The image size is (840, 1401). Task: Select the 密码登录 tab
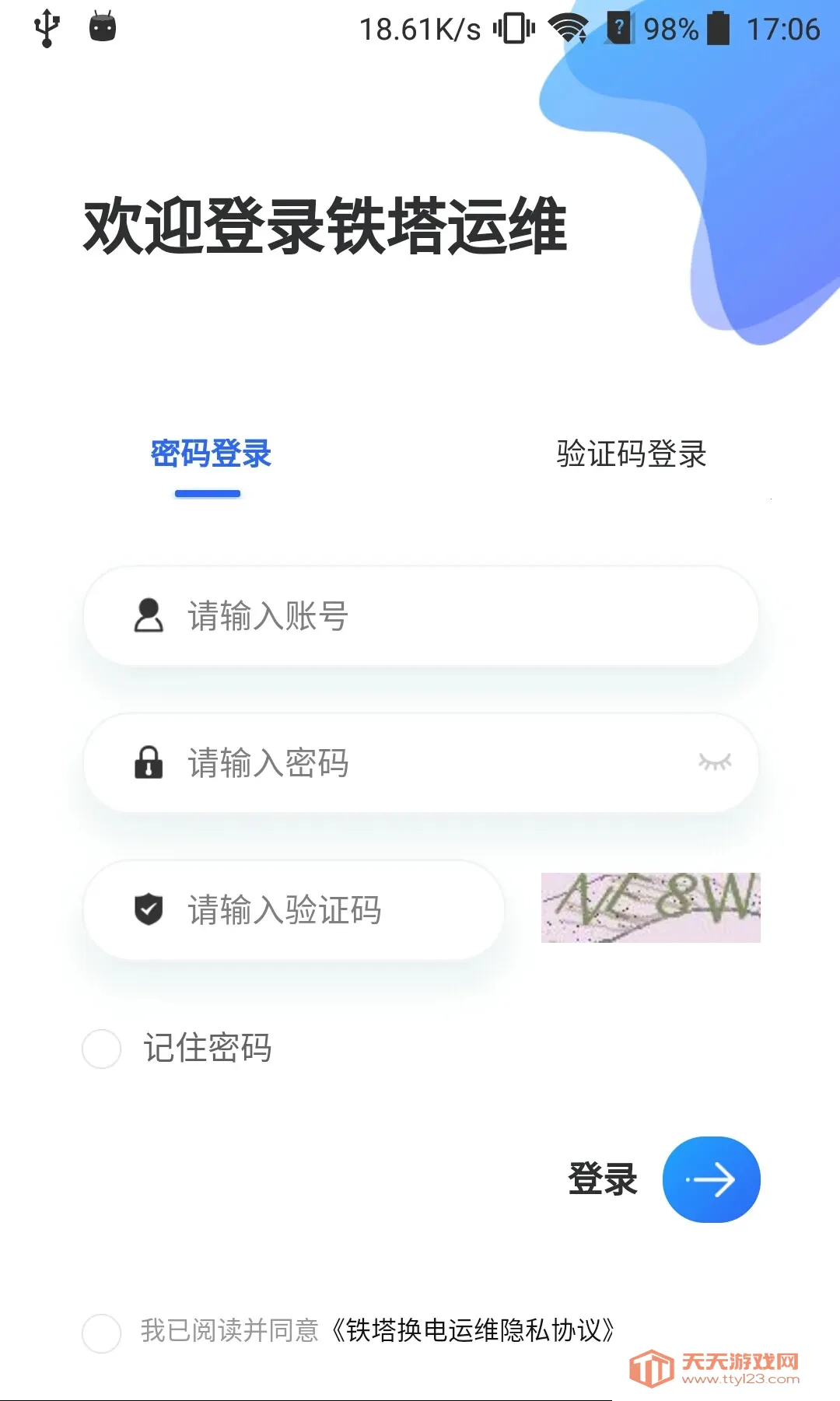208,455
